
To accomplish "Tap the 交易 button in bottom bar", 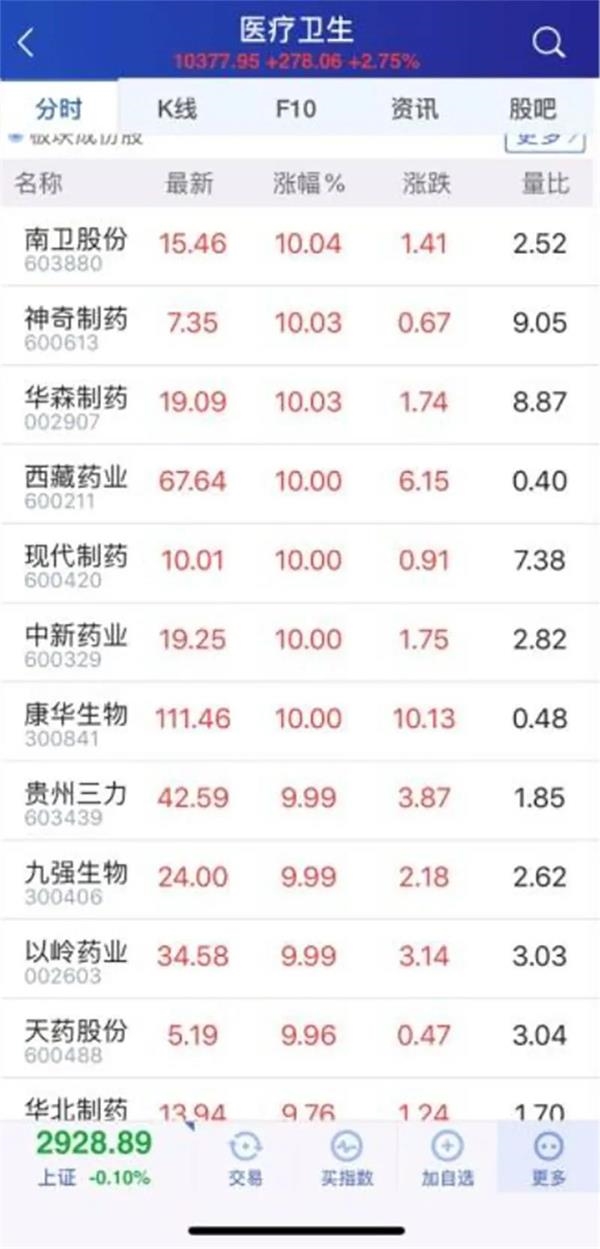I will pyautogui.click(x=245, y=1158).
